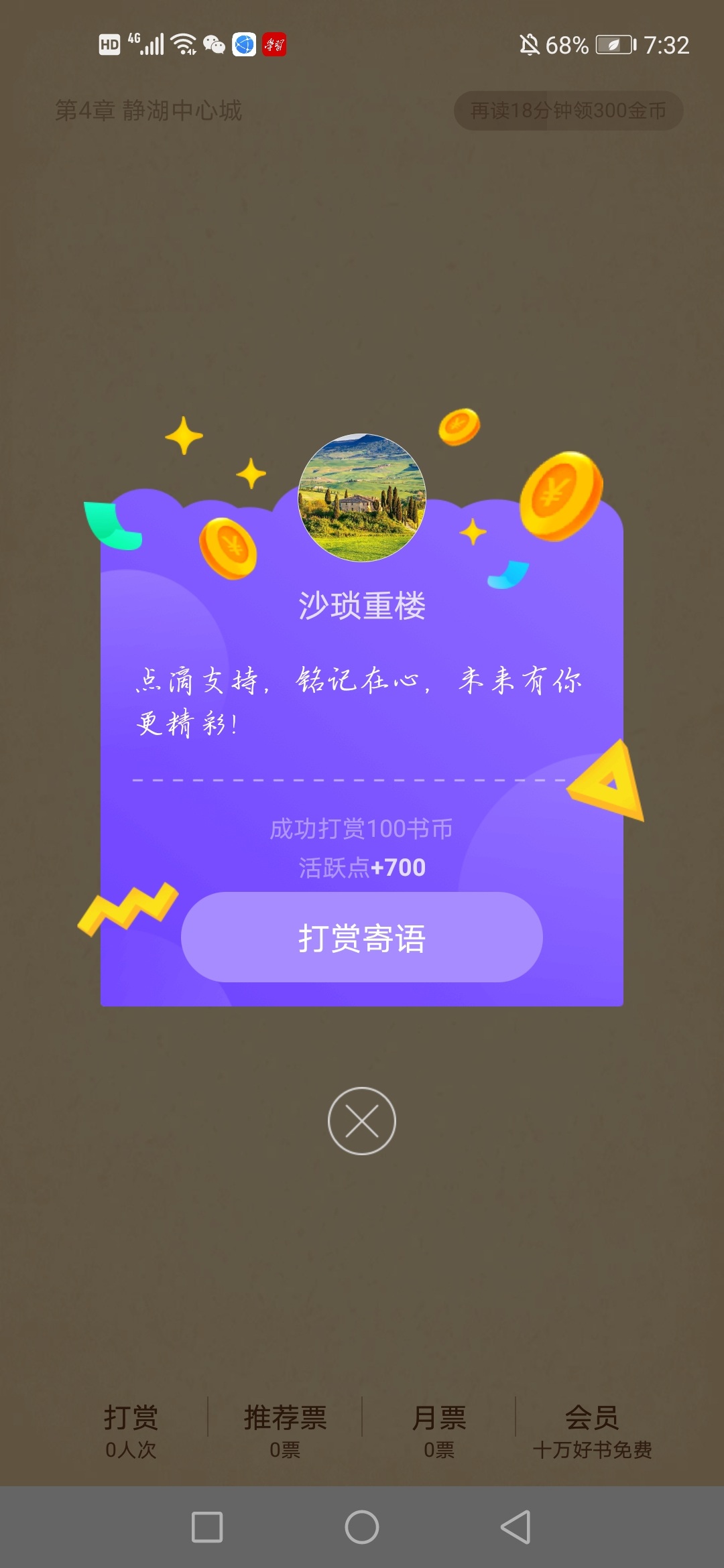Go back with system back button
This screenshot has width=724, height=1568.
[516, 1527]
